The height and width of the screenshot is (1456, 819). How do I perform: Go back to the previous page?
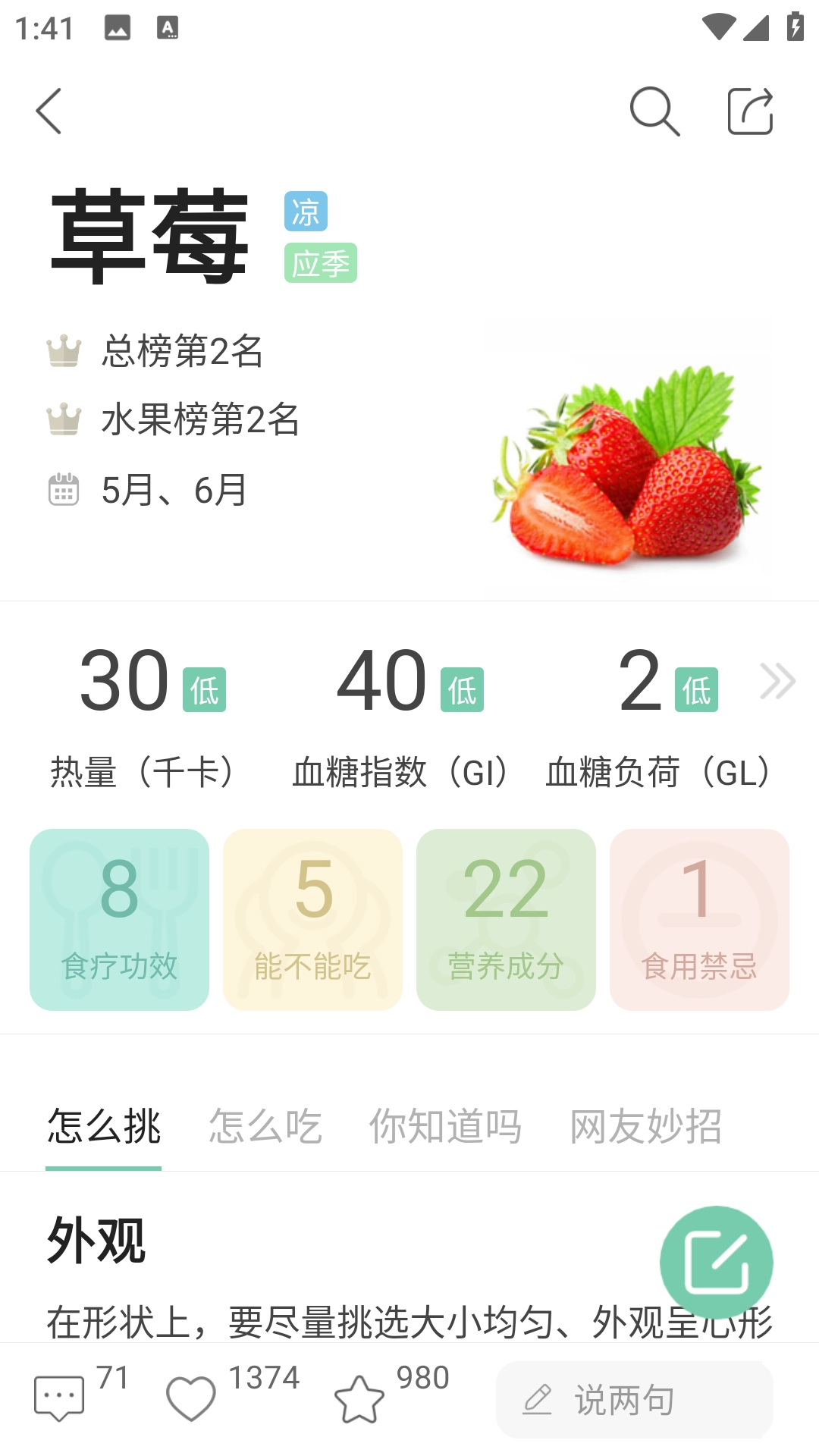point(49,111)
